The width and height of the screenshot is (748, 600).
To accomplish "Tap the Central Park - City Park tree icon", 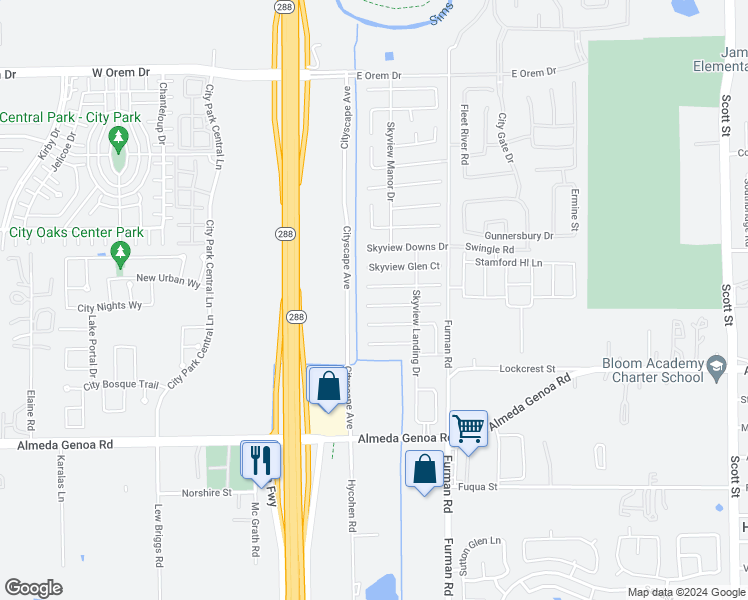I will pyautogui.click(x=119, y=137).
